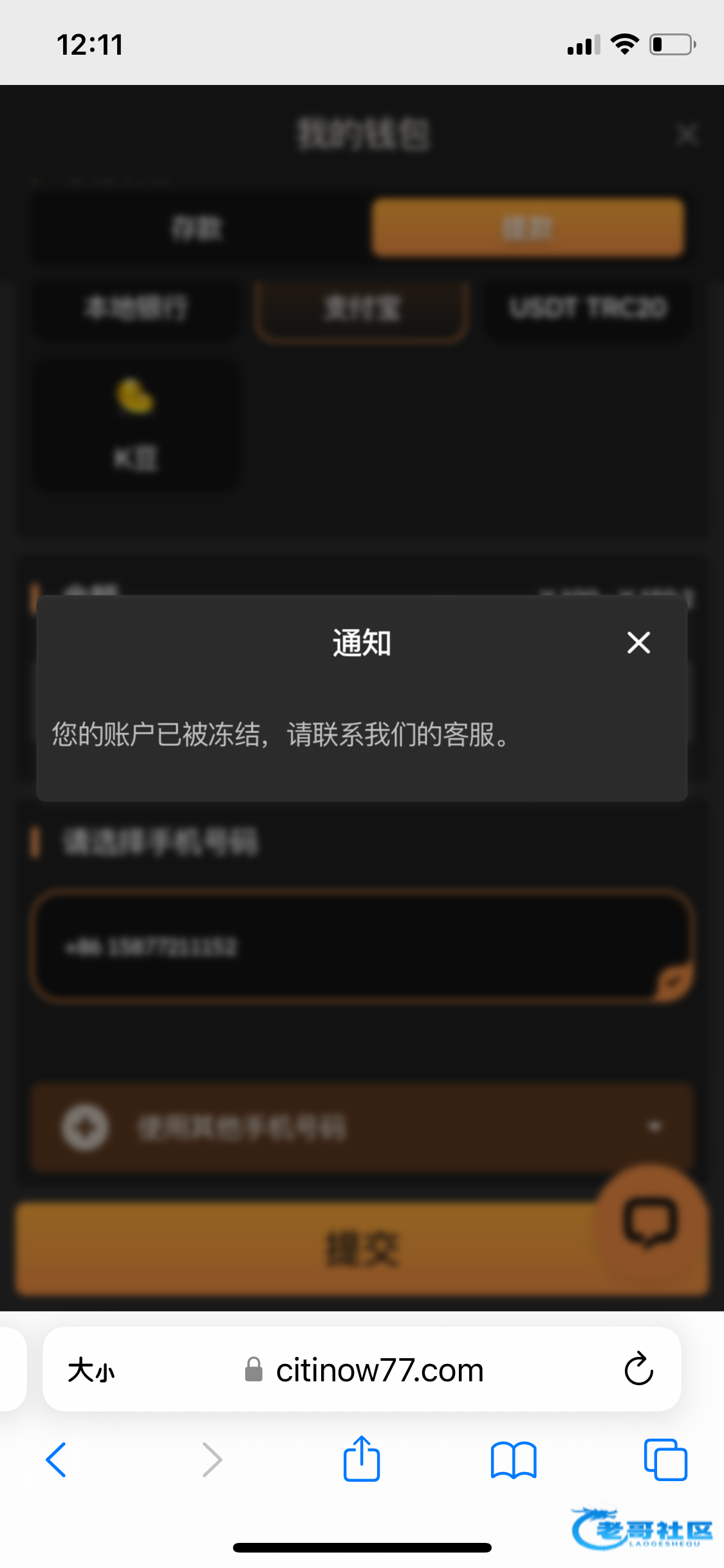This screenshot has height=1568, width=724.
Task: Show all open Safari tabs
Action: [665, 1460]
